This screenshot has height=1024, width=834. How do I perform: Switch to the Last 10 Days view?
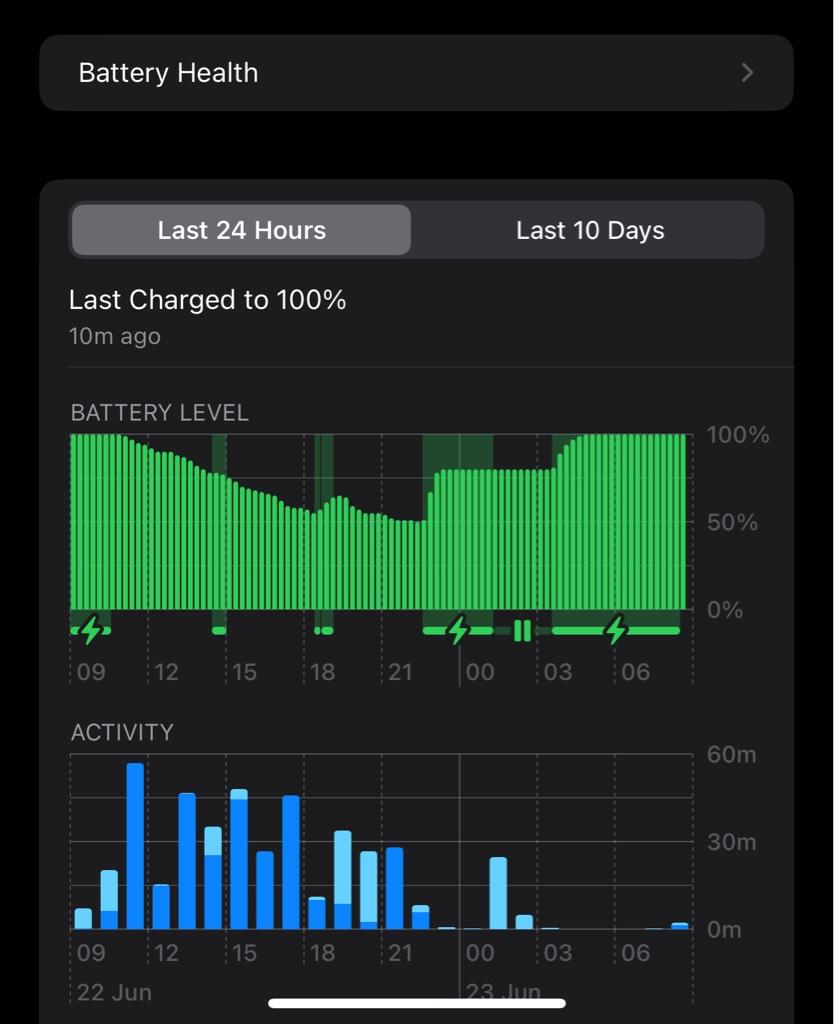pos(589,231)
